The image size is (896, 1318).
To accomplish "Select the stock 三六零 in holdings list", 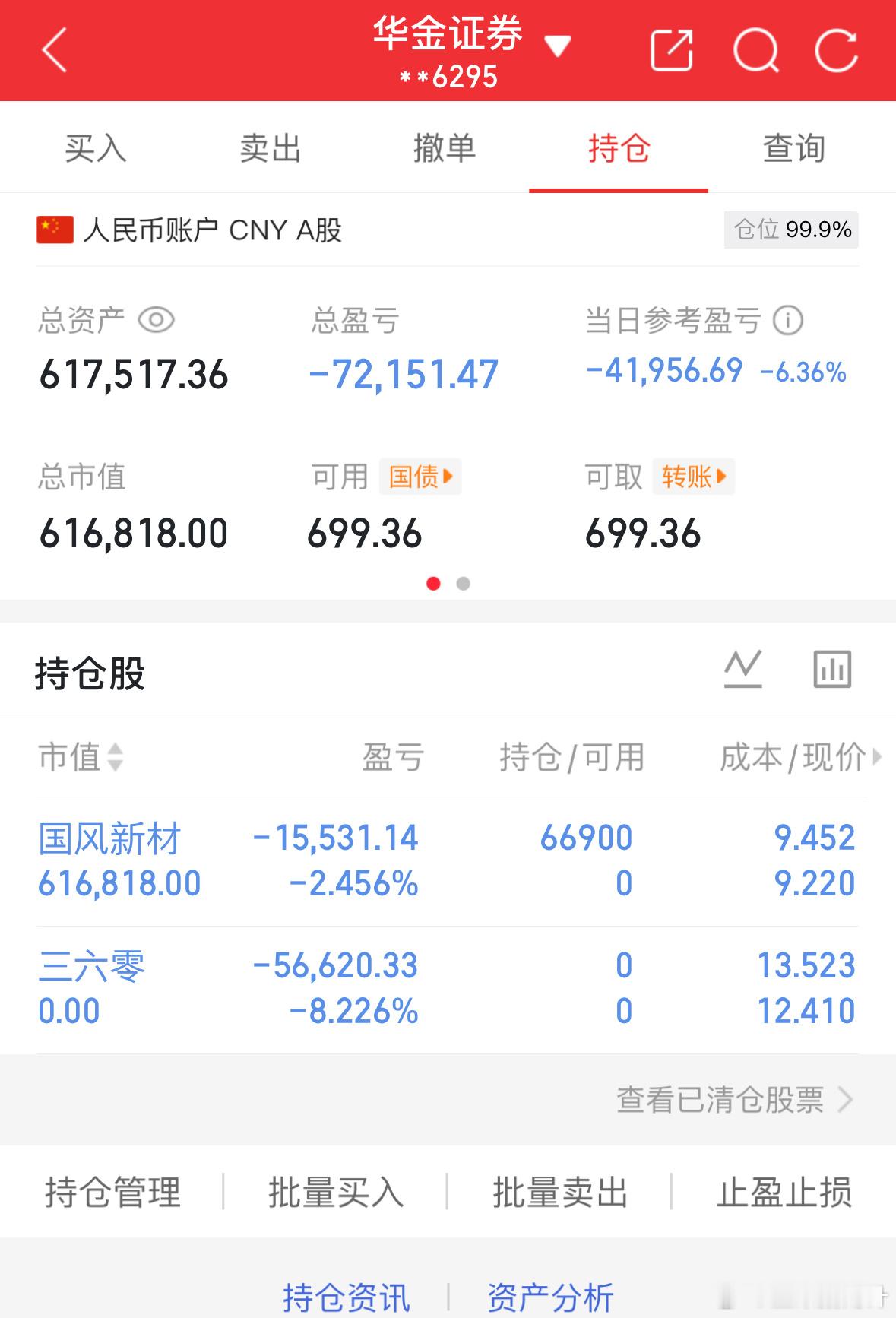I will tap(91, 966).
